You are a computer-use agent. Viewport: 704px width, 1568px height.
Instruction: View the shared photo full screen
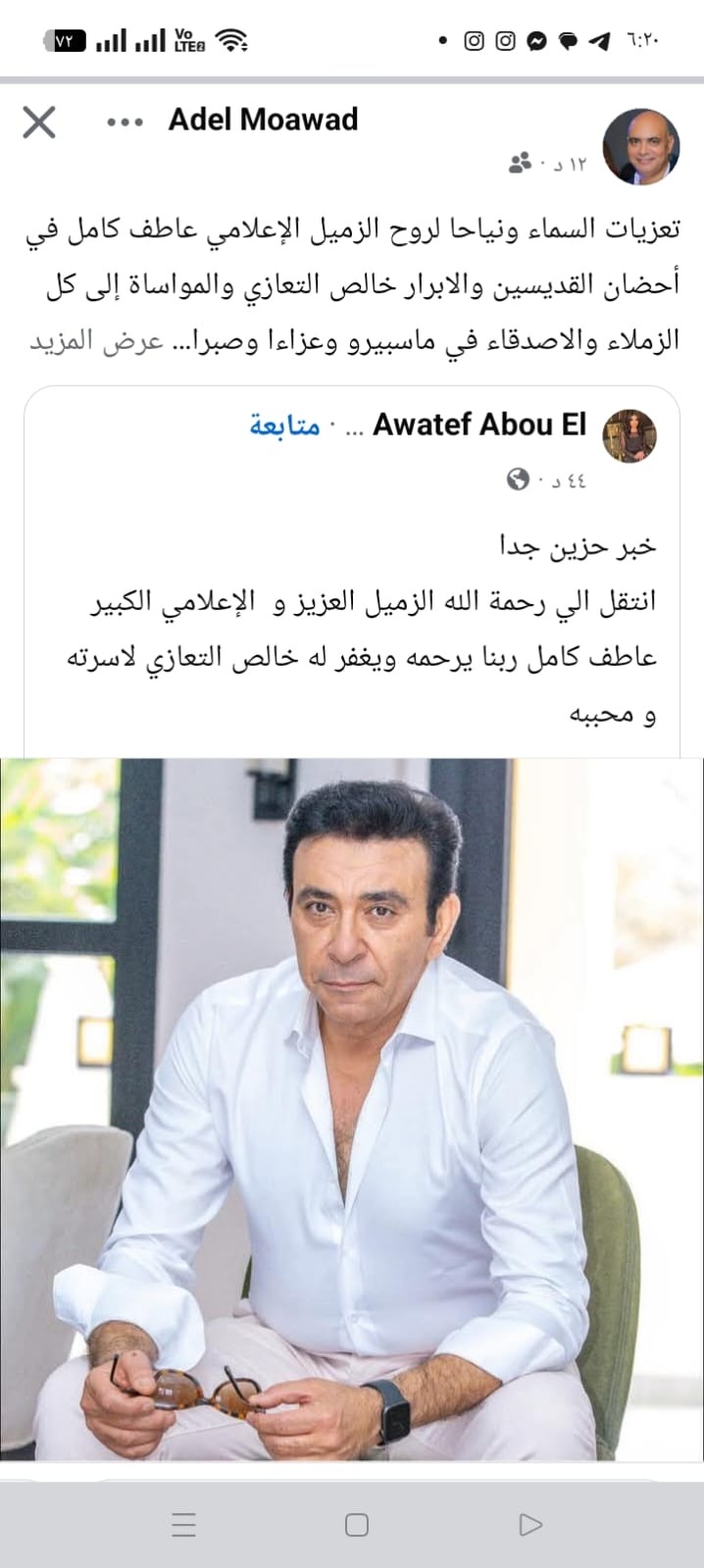tap(352, 1108)
